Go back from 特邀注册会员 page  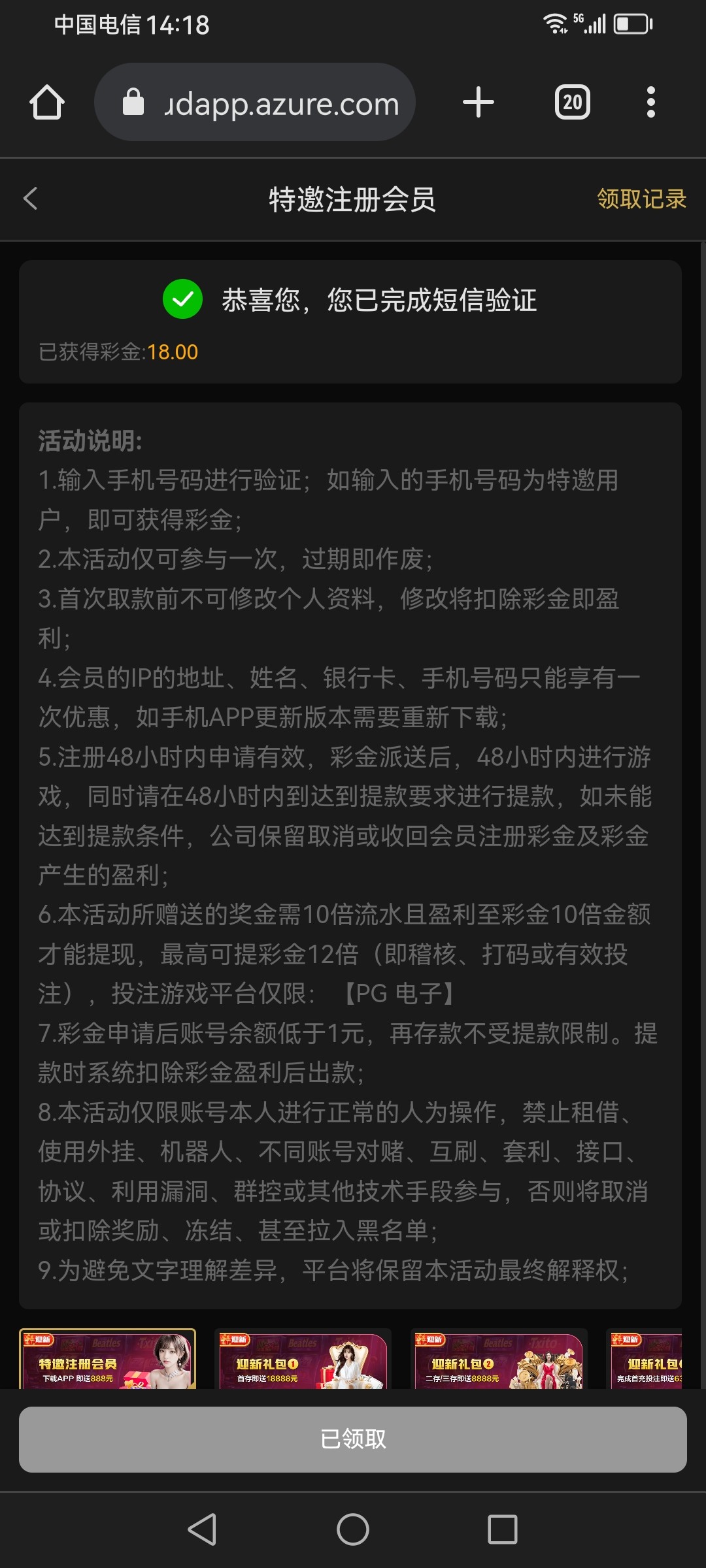(x=31, y=199)
